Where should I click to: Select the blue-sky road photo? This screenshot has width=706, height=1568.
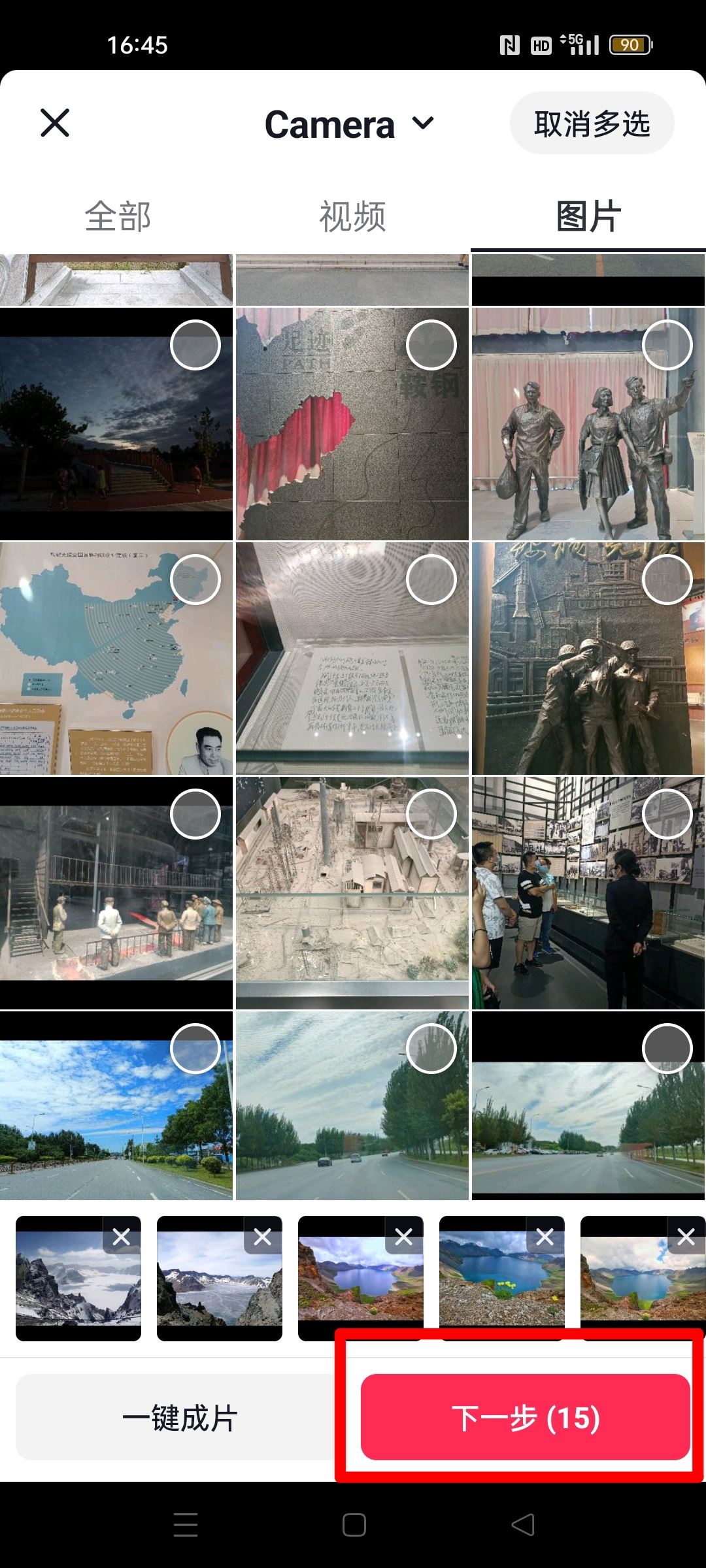tap(195, 1049)
